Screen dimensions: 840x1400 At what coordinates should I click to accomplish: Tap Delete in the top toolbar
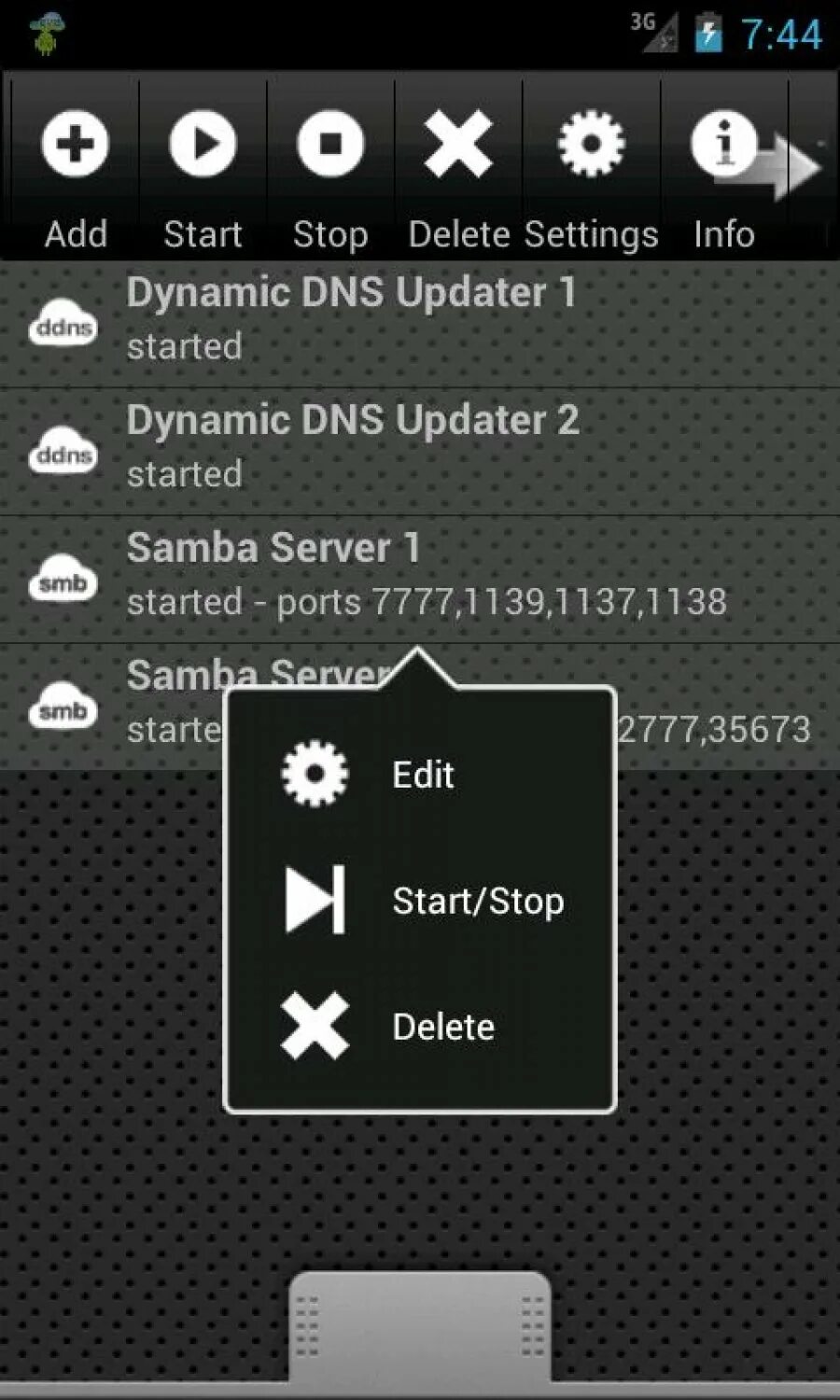pos(458,170)
